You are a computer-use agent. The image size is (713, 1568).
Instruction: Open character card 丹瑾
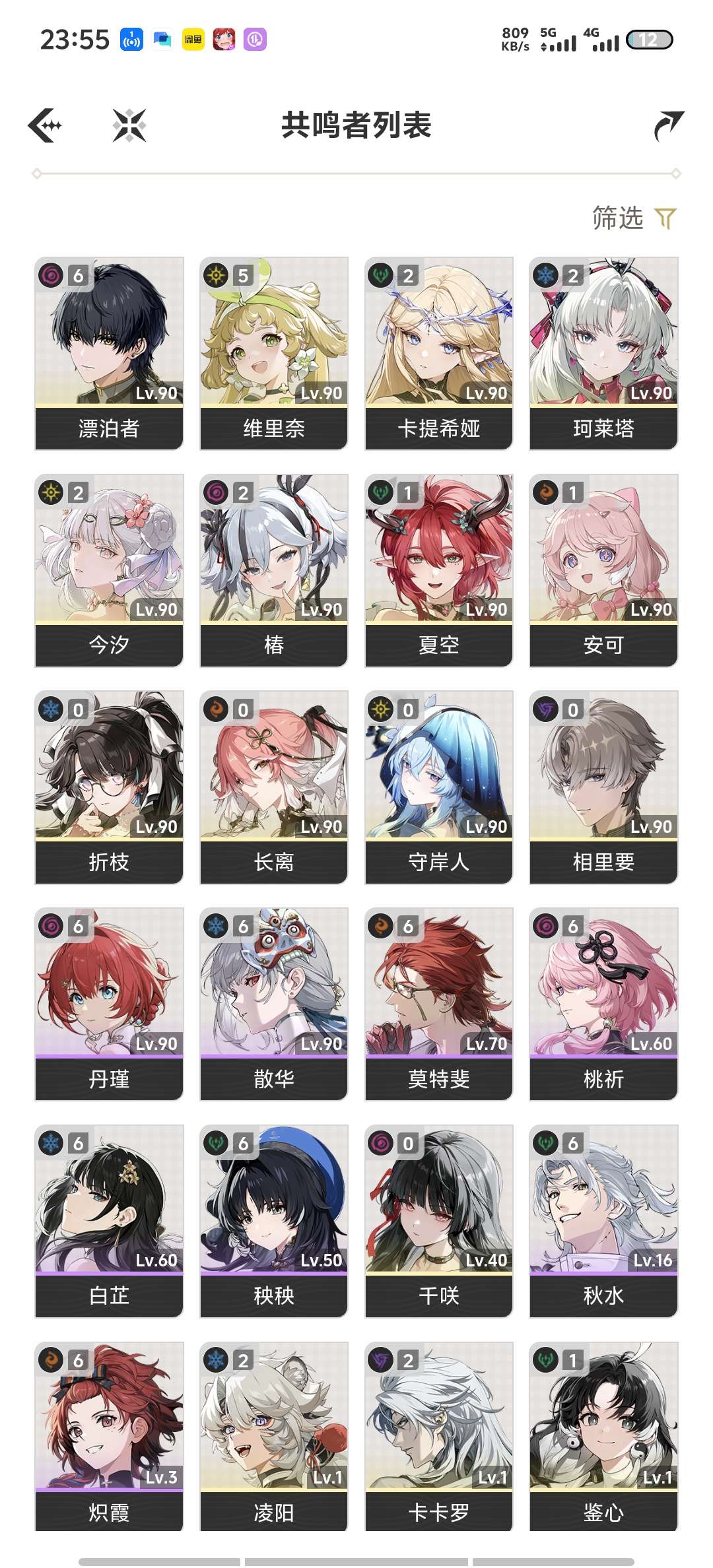click(109, 1004)
